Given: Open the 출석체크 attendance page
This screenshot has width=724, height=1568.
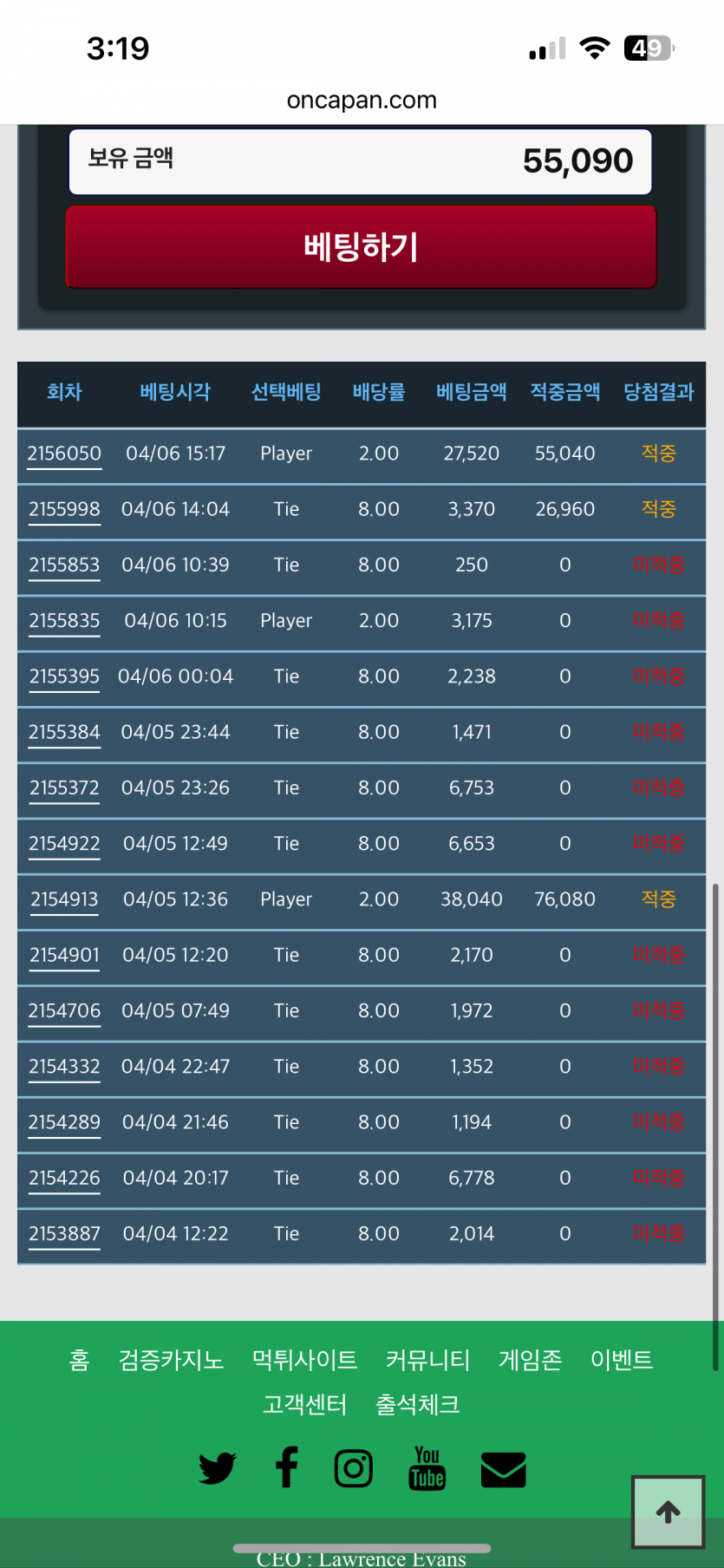Looking at the screenshot, I should pyautogui.click(x=417, y=1404).
